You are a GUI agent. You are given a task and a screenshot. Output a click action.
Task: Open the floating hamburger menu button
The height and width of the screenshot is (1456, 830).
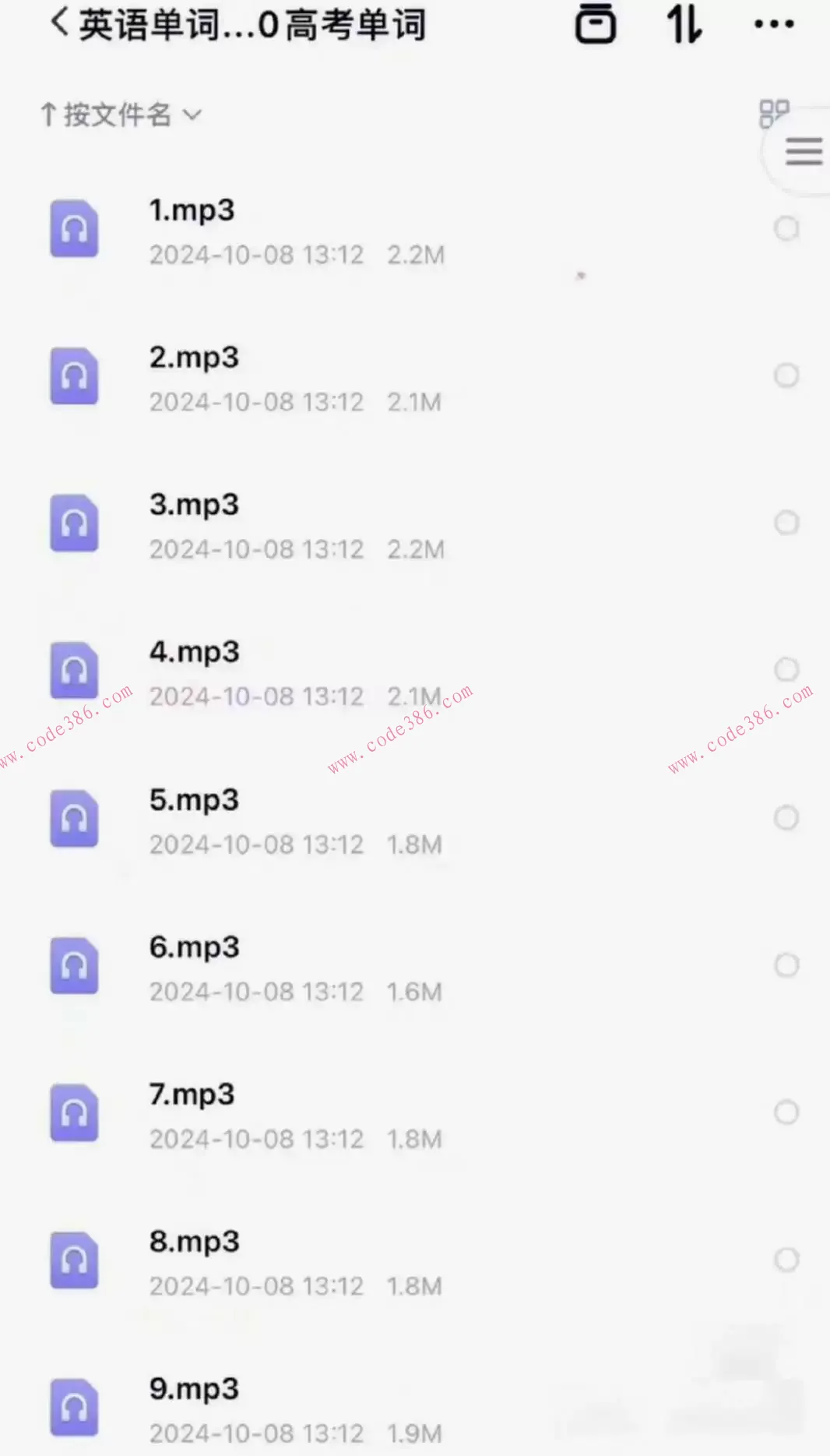[804, 151]
